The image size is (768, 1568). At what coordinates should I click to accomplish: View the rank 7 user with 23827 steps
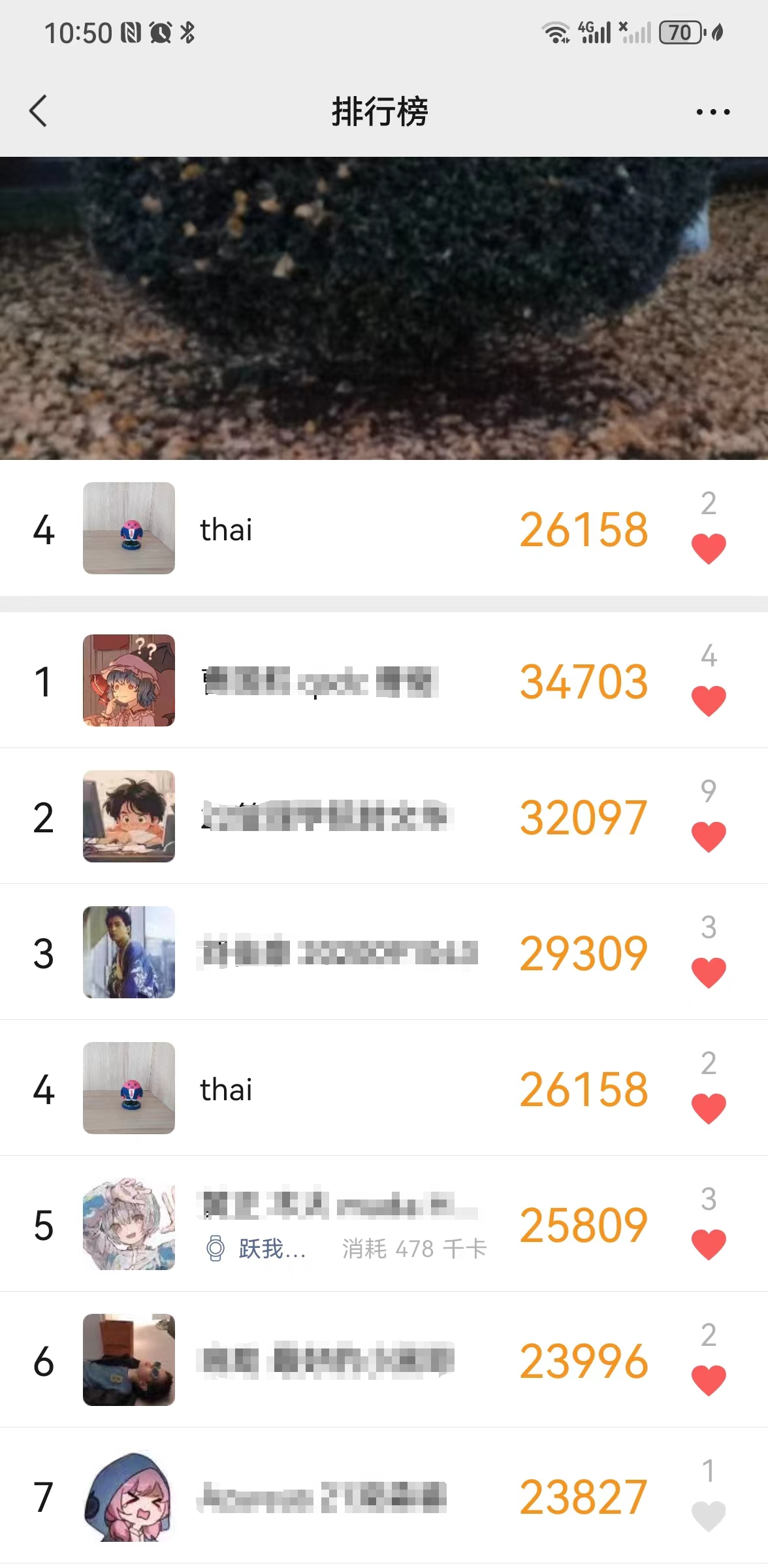tap(327, 1496)
